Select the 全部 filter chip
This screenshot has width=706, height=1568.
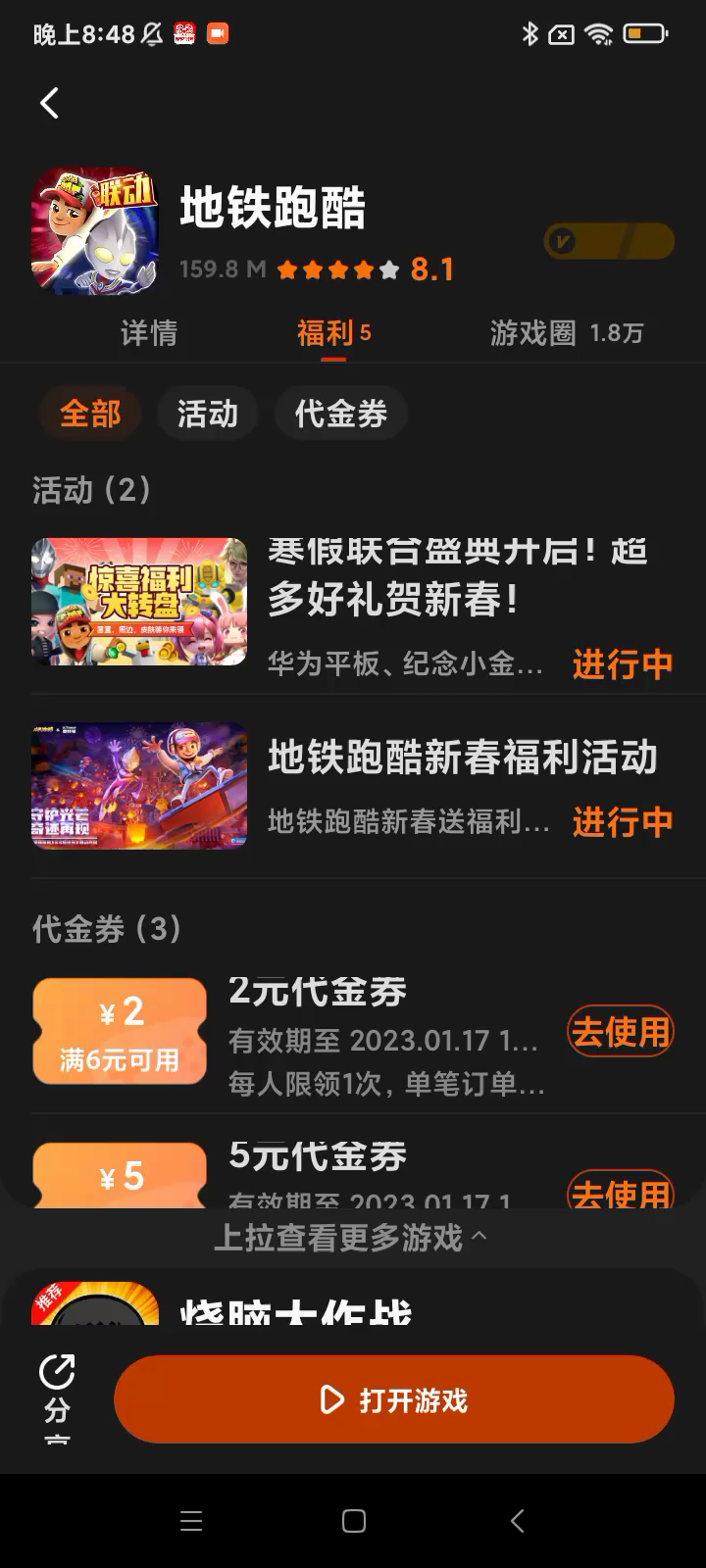(90, 414)
